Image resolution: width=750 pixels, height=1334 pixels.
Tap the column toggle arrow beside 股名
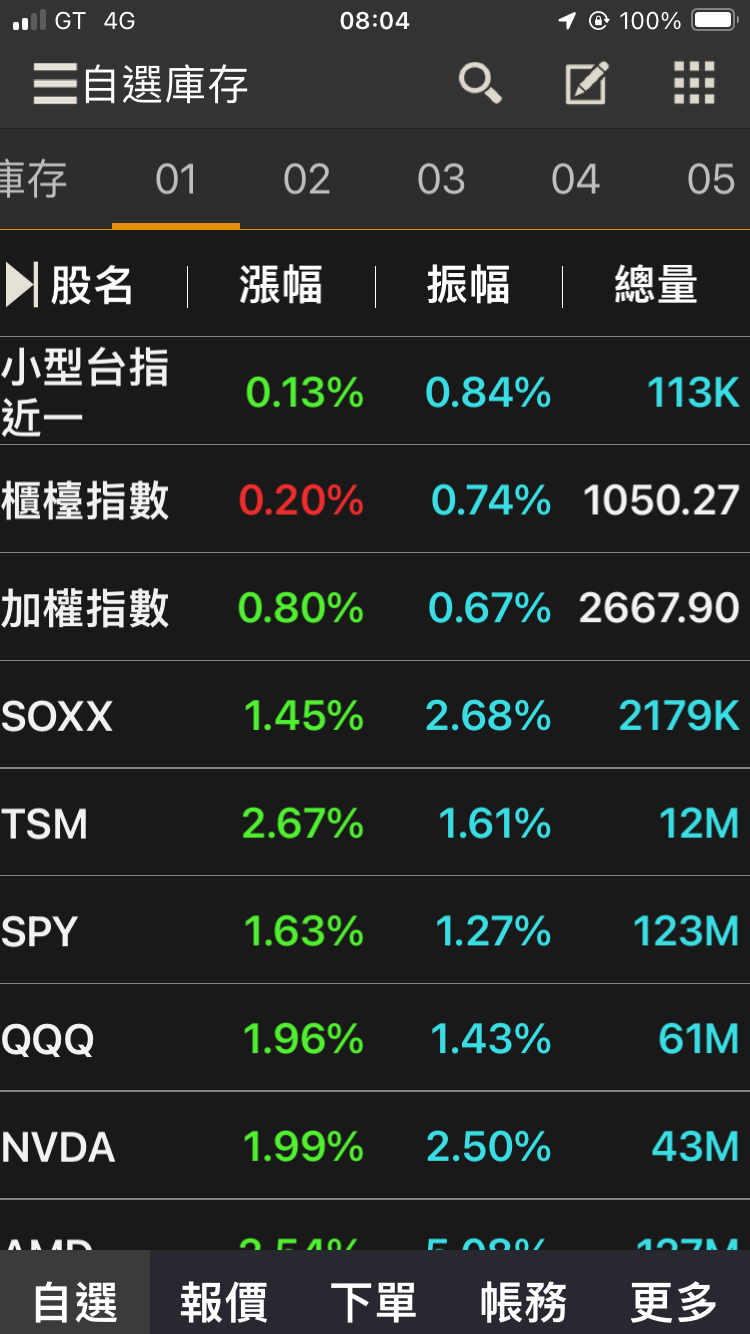pyautogui.click(x=21, y=285)
